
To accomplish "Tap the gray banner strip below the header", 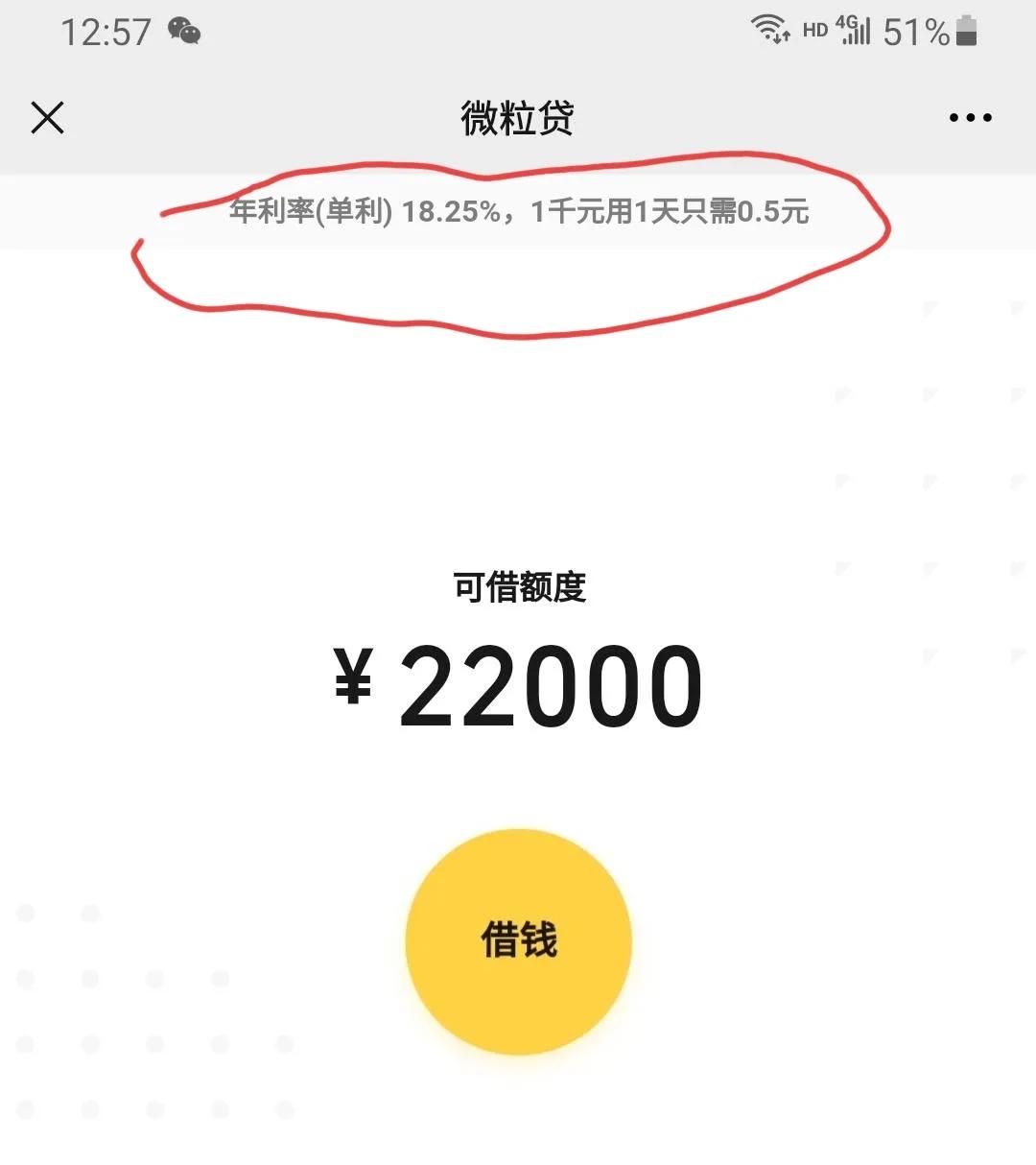I will point(518,213).
